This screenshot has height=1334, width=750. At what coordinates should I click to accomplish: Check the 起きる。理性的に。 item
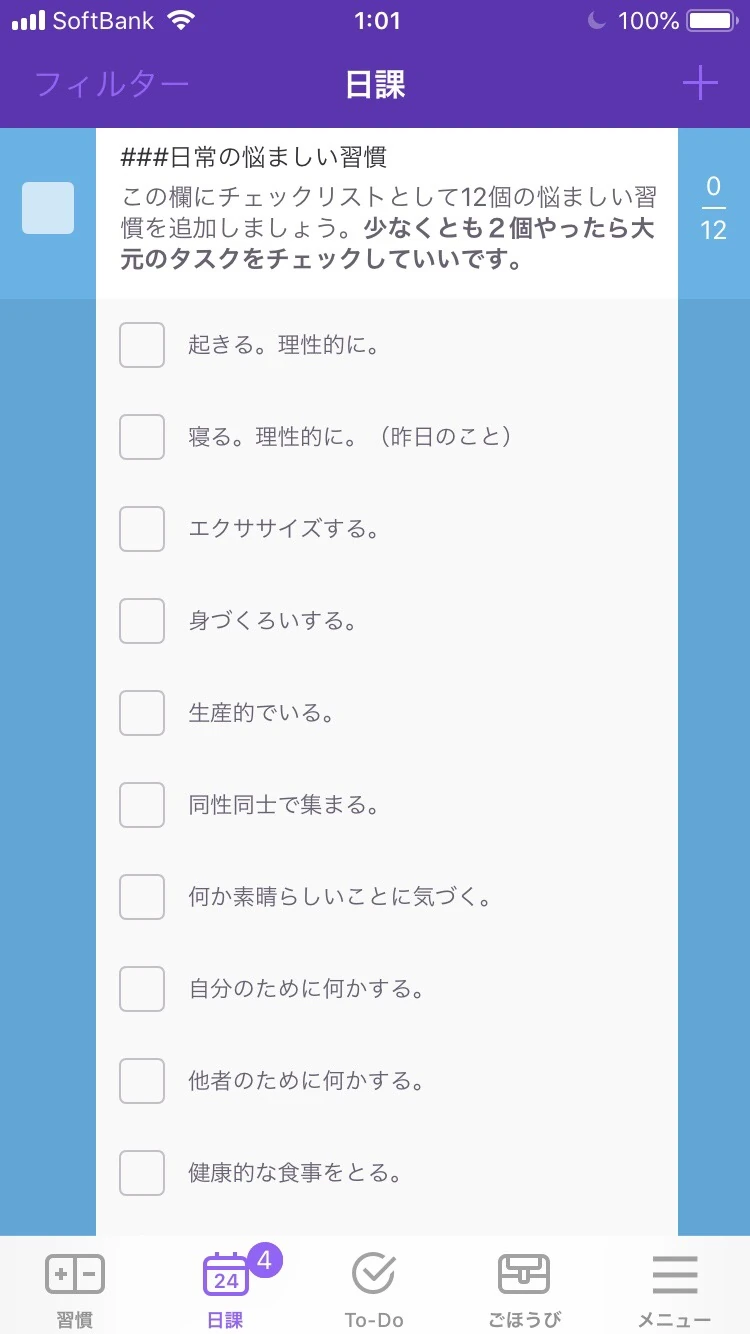[142, 345]
